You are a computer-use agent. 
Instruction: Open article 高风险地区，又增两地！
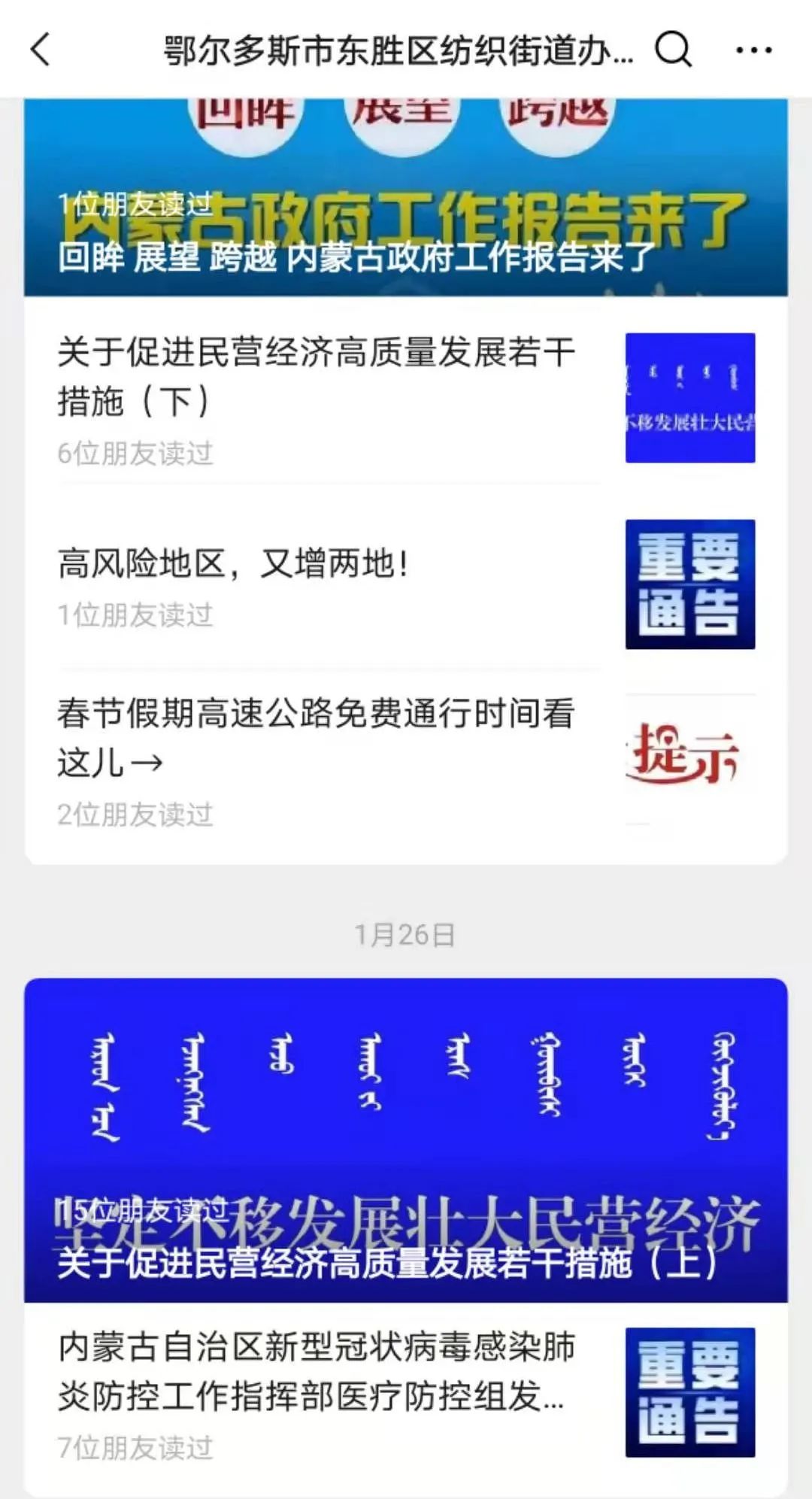tap(406, 584)
